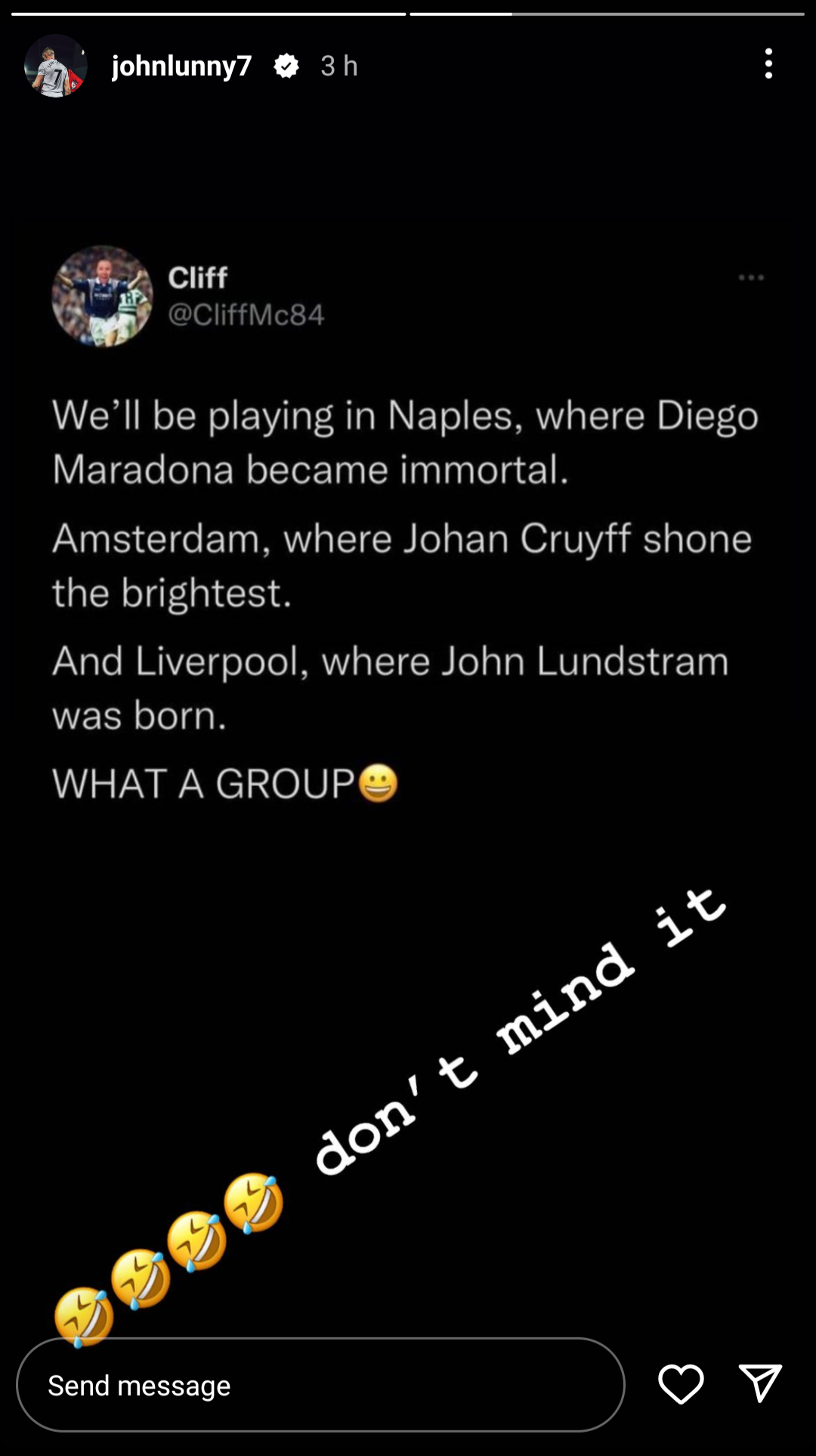Share this story via paper plane icon

[760, 1383]
